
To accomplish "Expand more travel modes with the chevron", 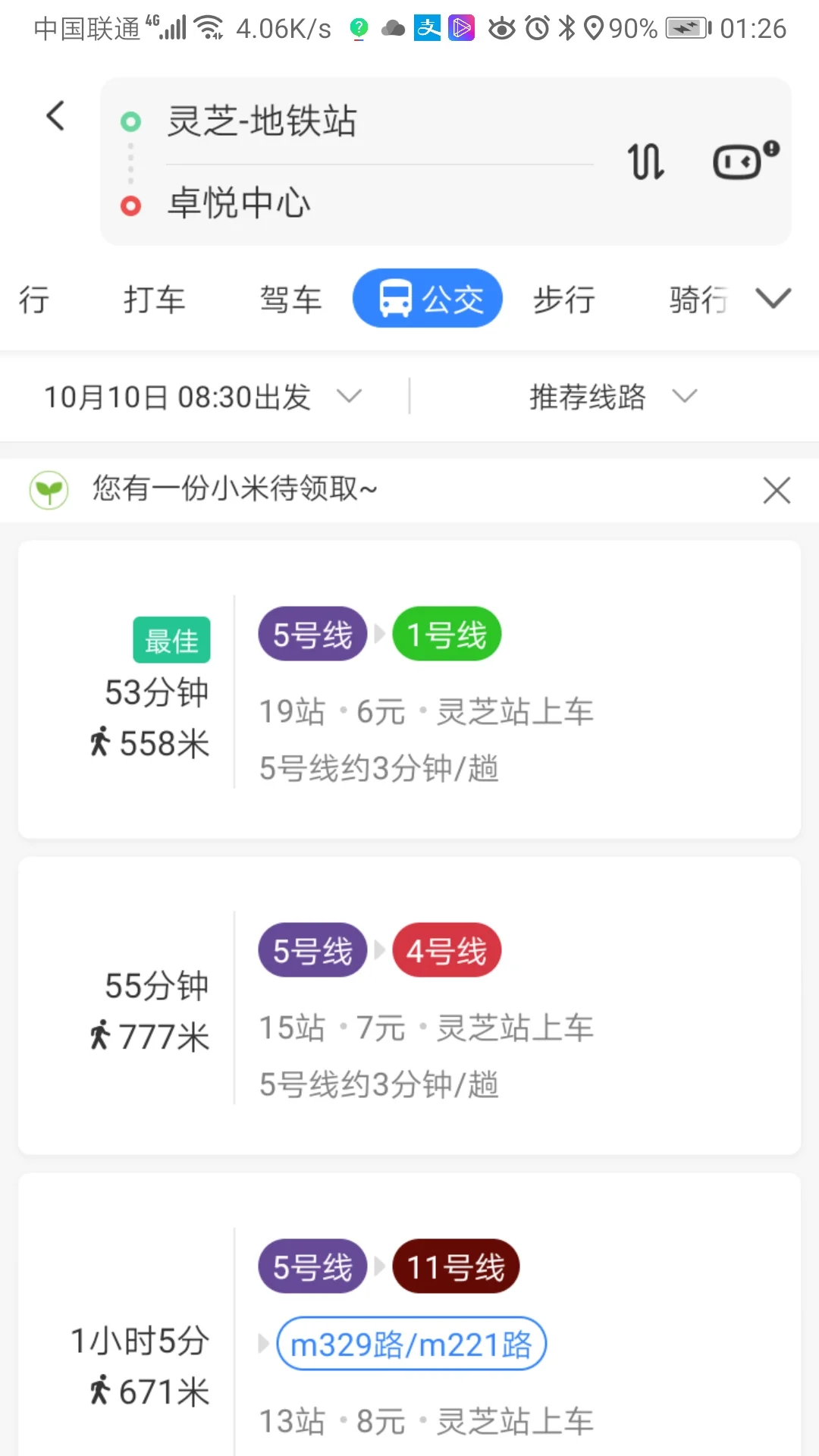I will pos(773,298).
